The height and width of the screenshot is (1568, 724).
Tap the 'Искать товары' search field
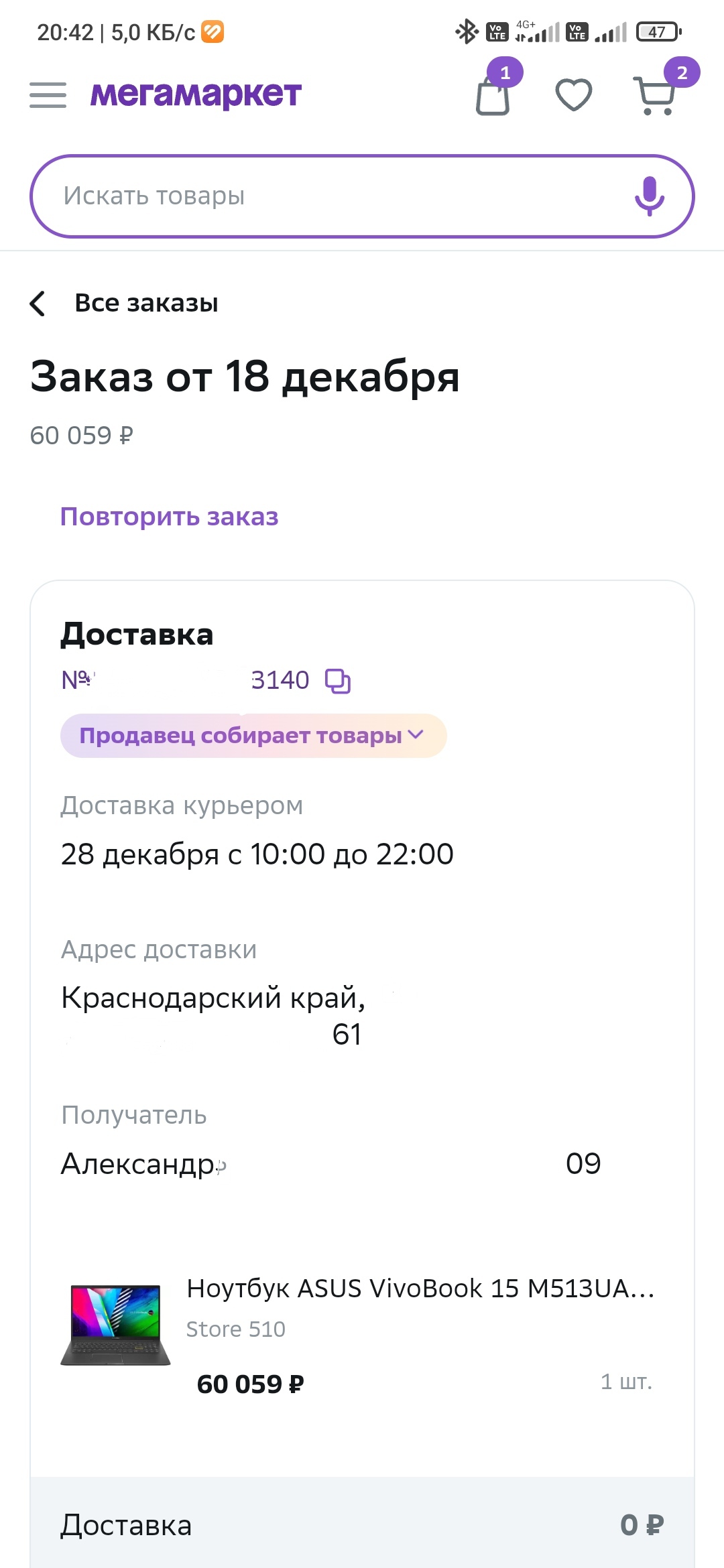tap(362, 196)
